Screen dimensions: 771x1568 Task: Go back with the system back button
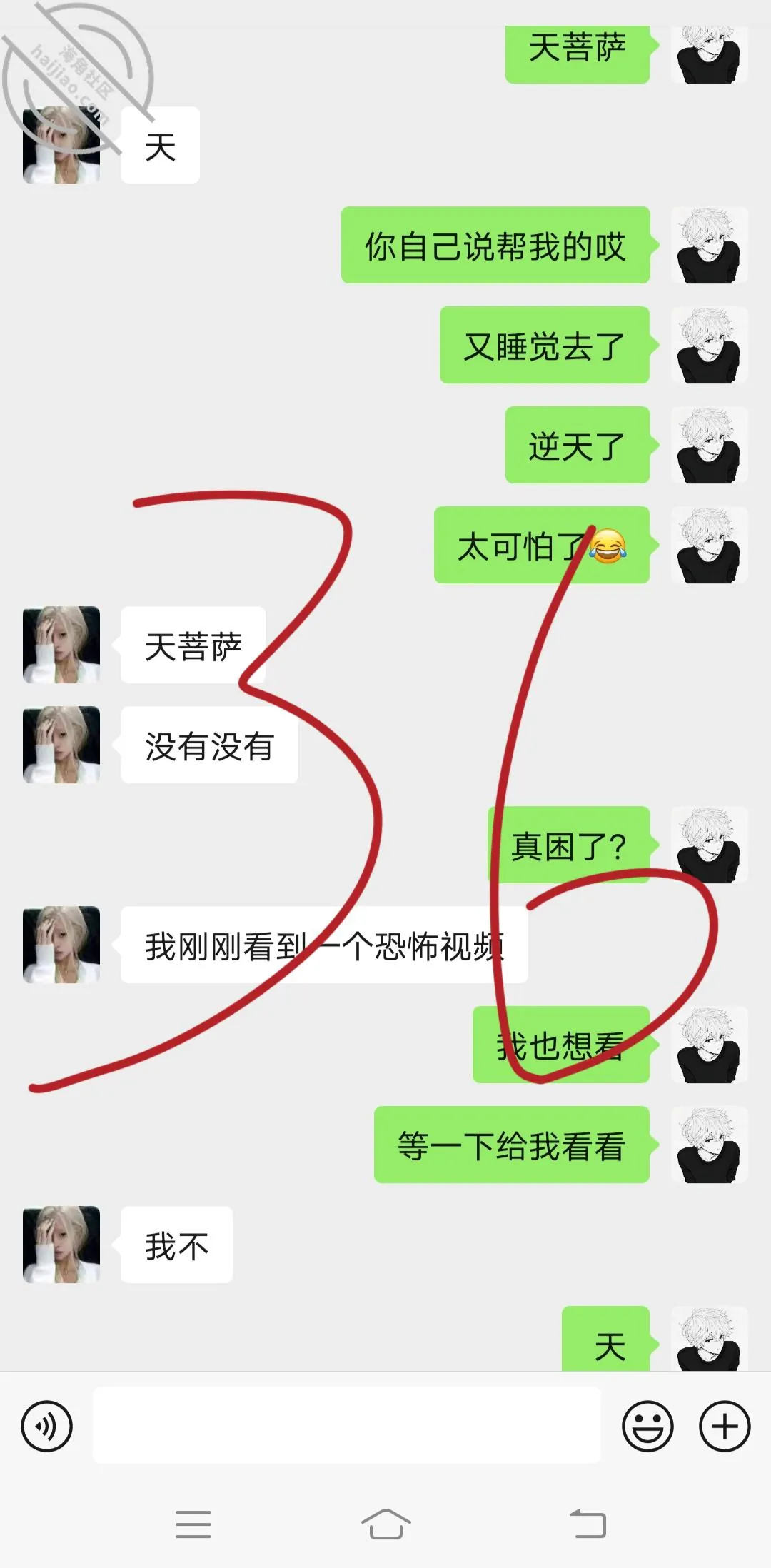click(x=588, y=1524)
